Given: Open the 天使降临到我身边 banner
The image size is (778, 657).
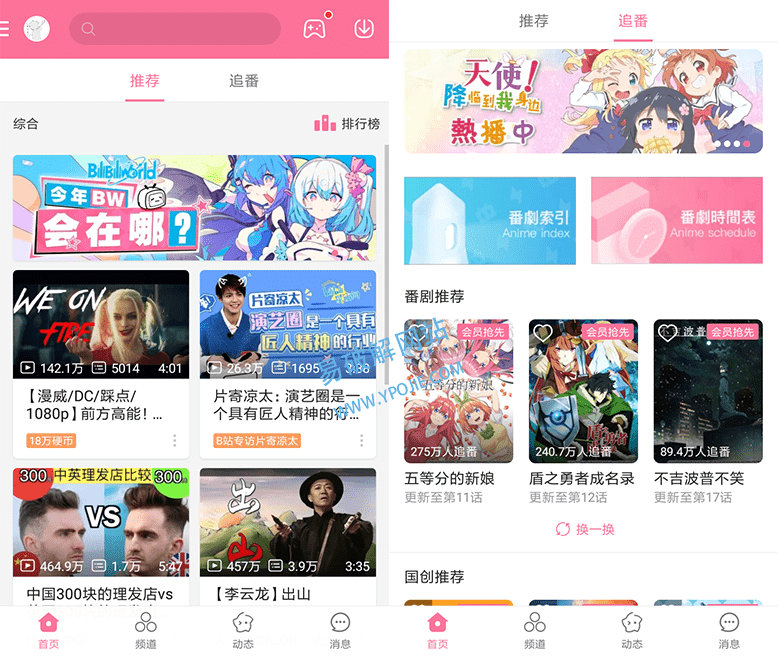Looking at the screenshot, I should tap(583, 102).
